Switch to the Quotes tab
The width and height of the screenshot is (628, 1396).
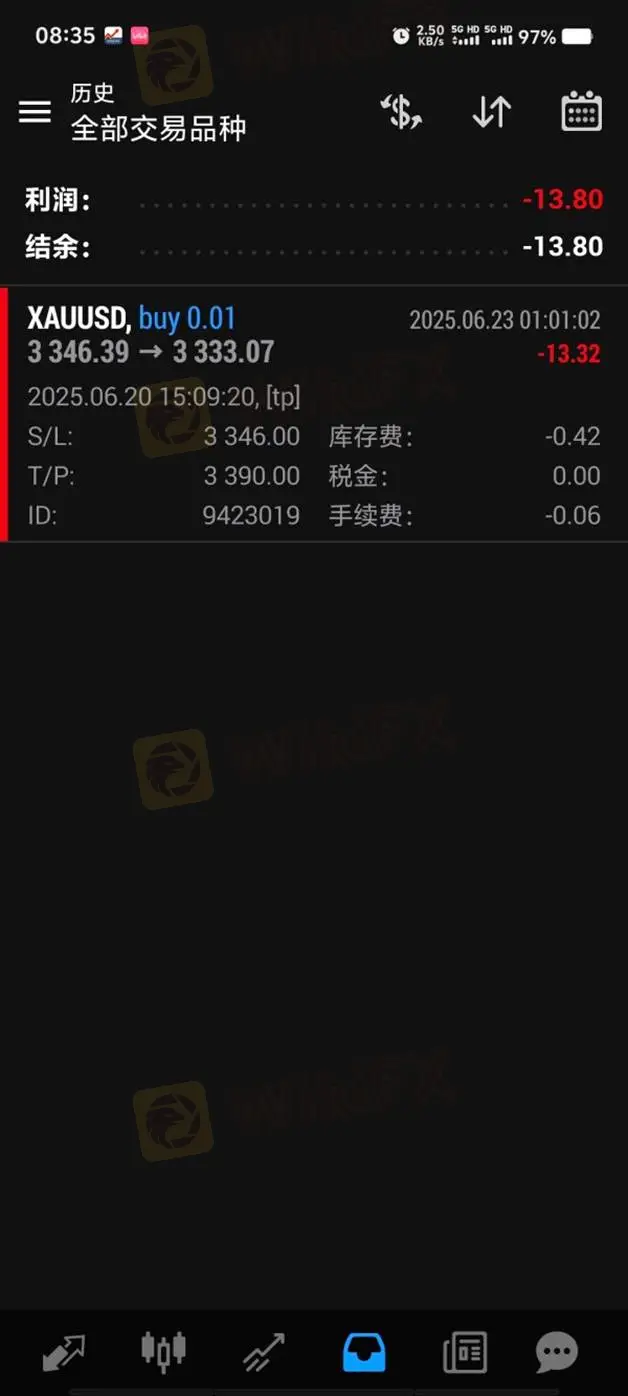65,1353
